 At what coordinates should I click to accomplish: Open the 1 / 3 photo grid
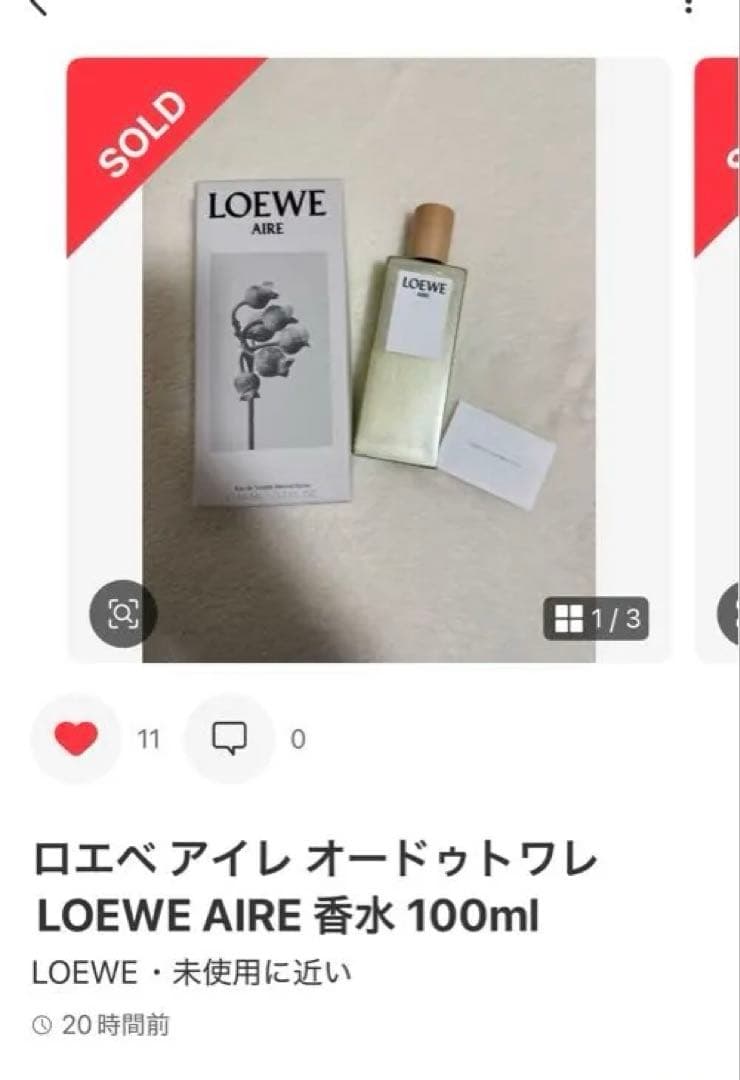pyautogui.click(x=596, y=619)
